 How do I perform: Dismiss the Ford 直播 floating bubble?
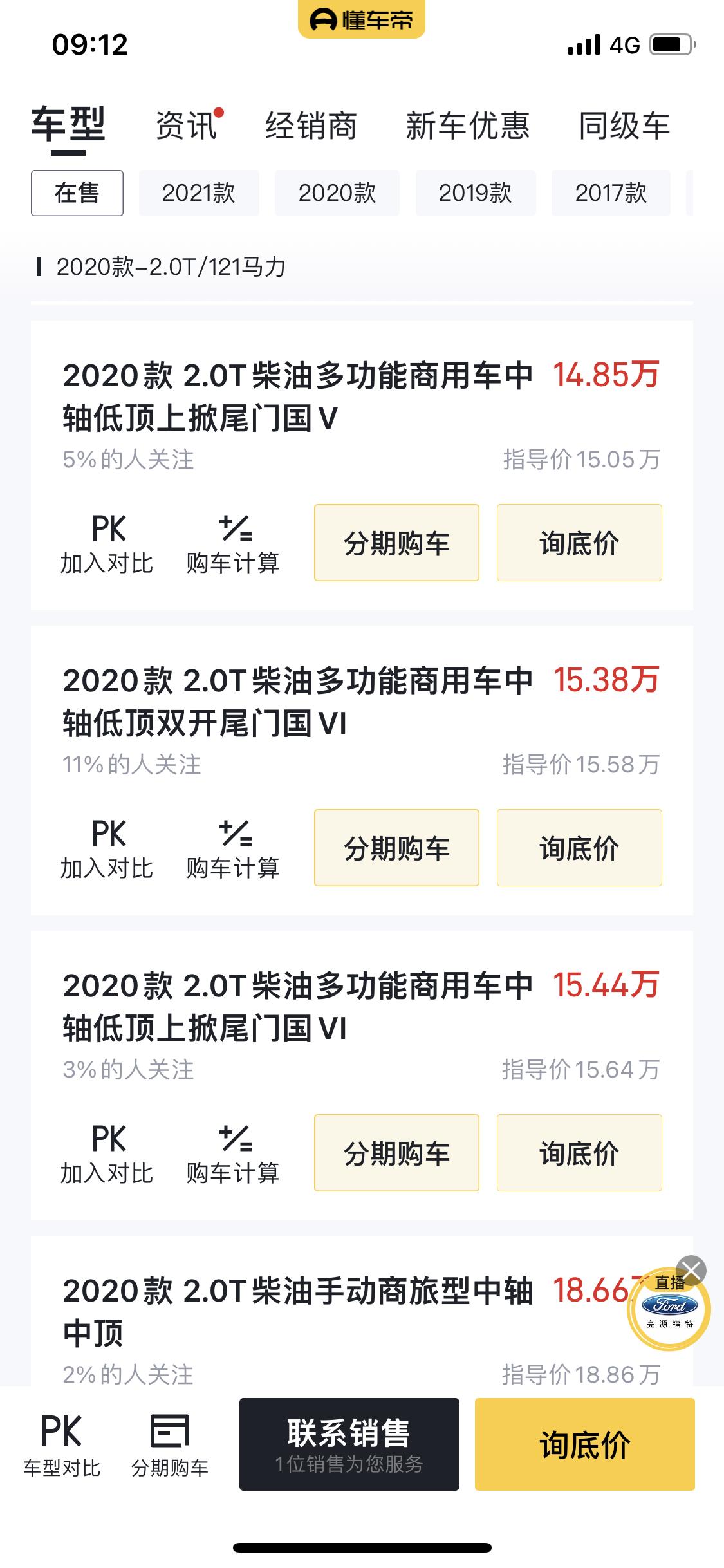(691, 1271)
